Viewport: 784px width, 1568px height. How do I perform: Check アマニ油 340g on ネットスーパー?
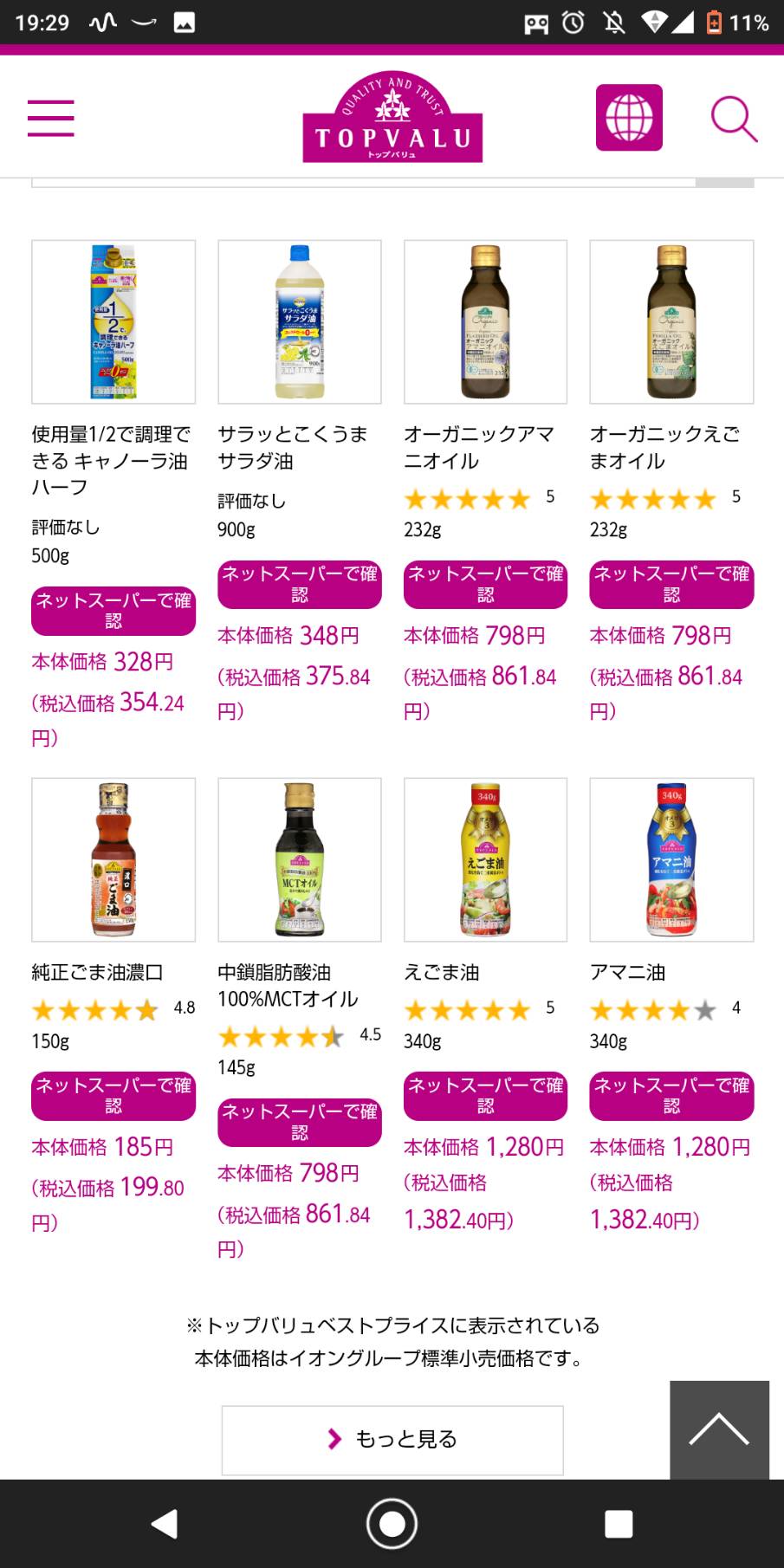pos(671,1096)
